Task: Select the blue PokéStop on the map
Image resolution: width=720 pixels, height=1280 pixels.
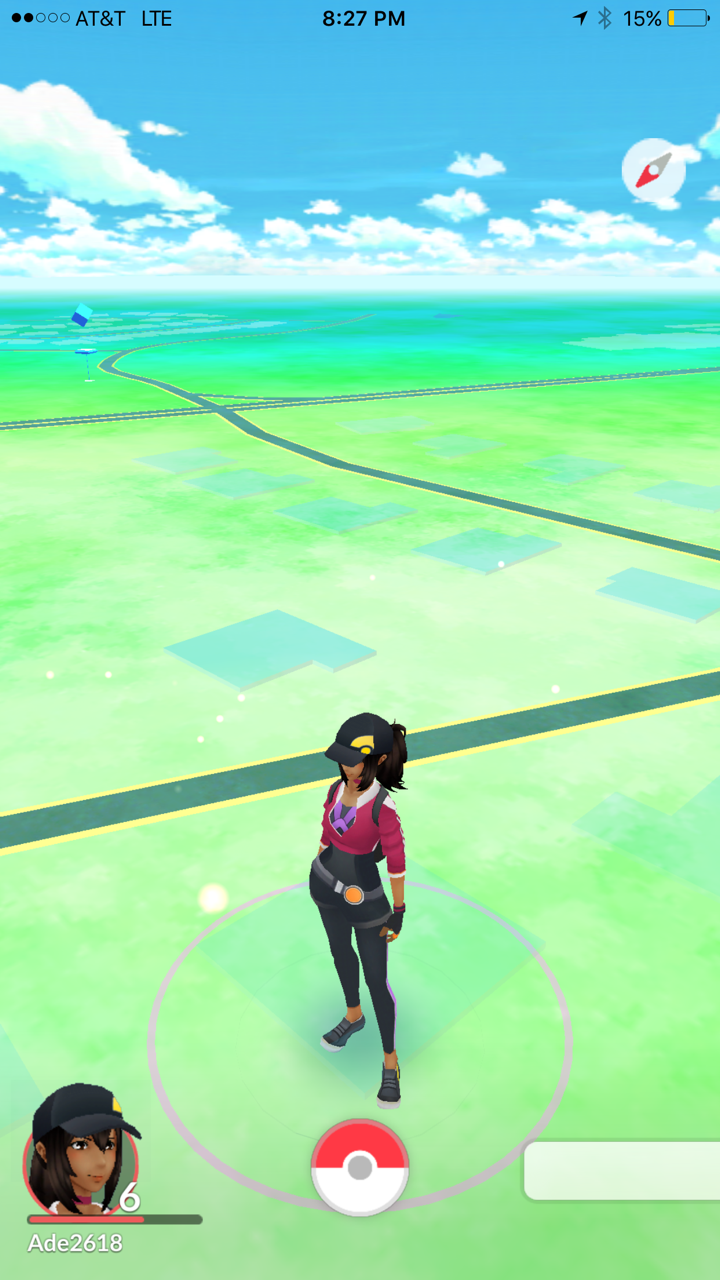Action: click(83, 318)
